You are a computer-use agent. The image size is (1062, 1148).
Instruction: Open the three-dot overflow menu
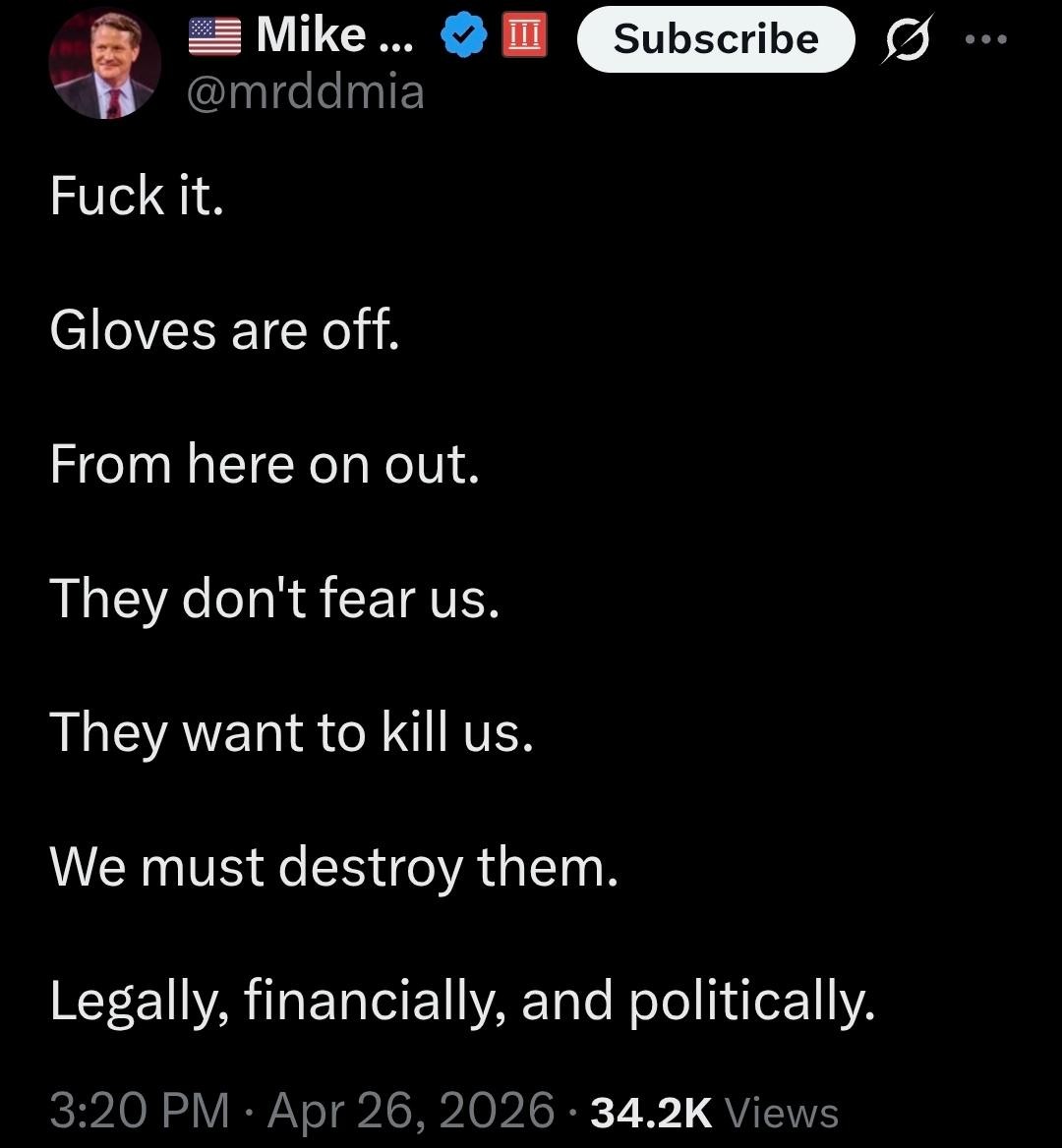click(986, 40)
